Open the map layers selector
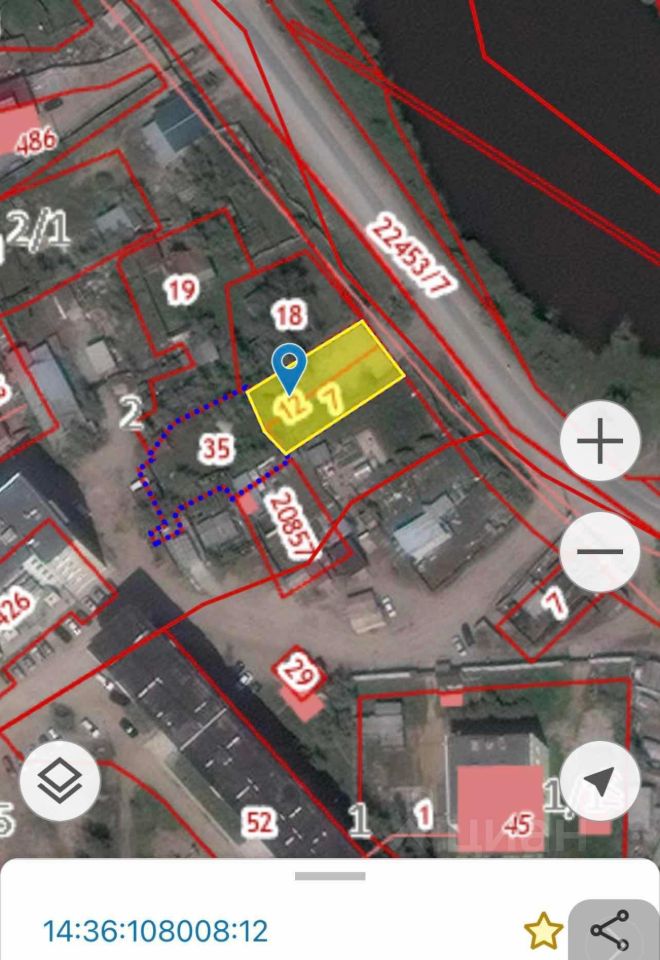Screen dimensions: 660x960 [x=60, y=781]
